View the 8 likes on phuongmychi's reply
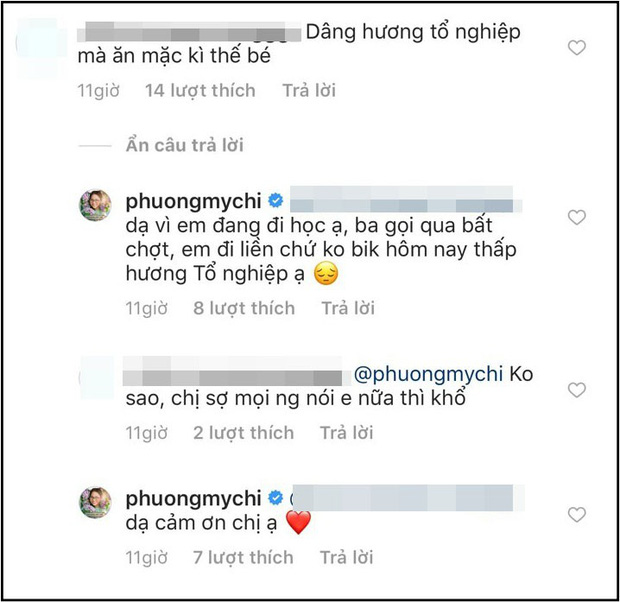The width and height of the screenshot is (620, 602). pyautogui.click(x=243, y=308)
